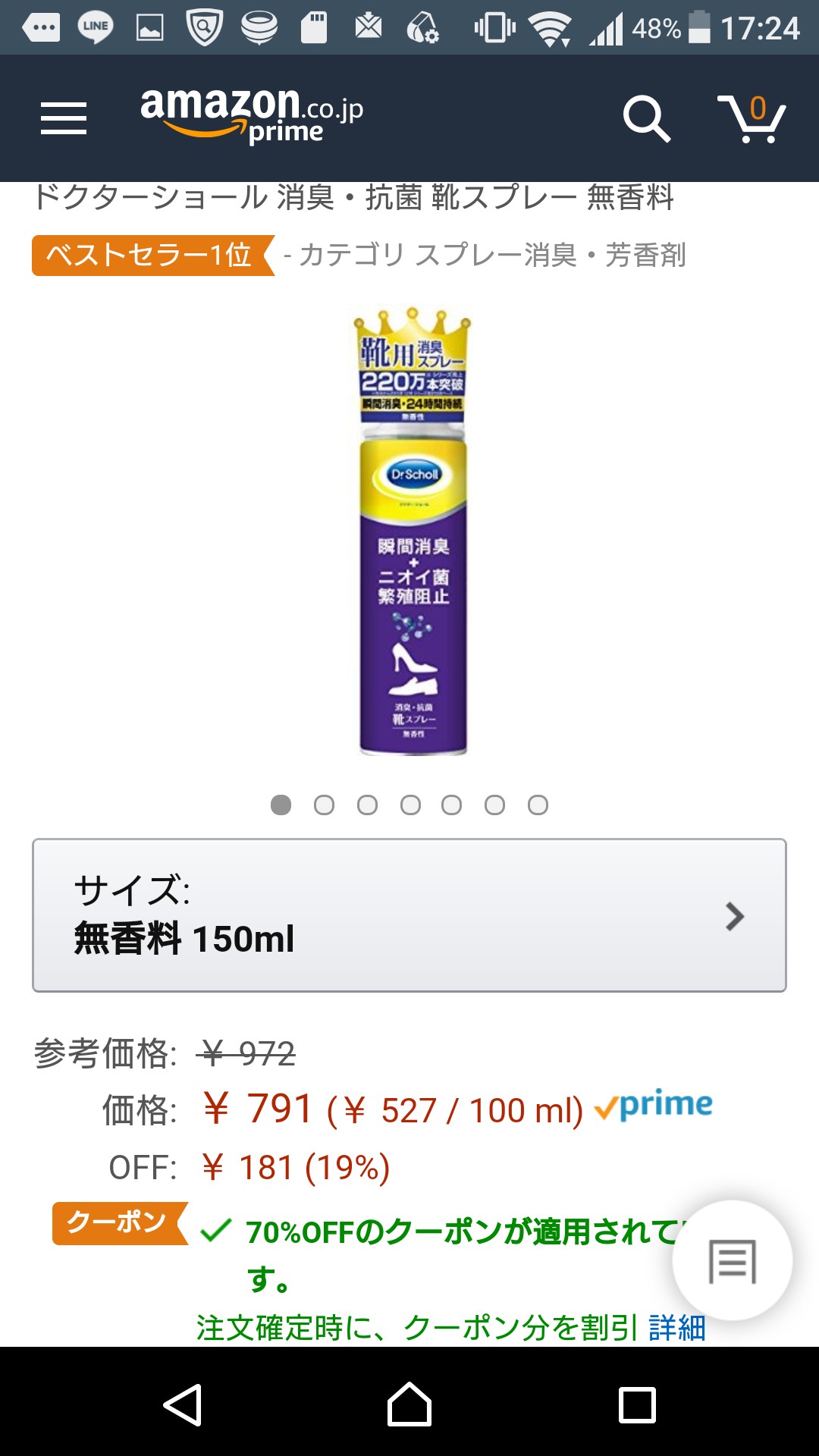The width and height of the screenshot is (819, 1456).
Task: Tap the floating list button
Action: pyautogui.click(x=733, y=1261)
